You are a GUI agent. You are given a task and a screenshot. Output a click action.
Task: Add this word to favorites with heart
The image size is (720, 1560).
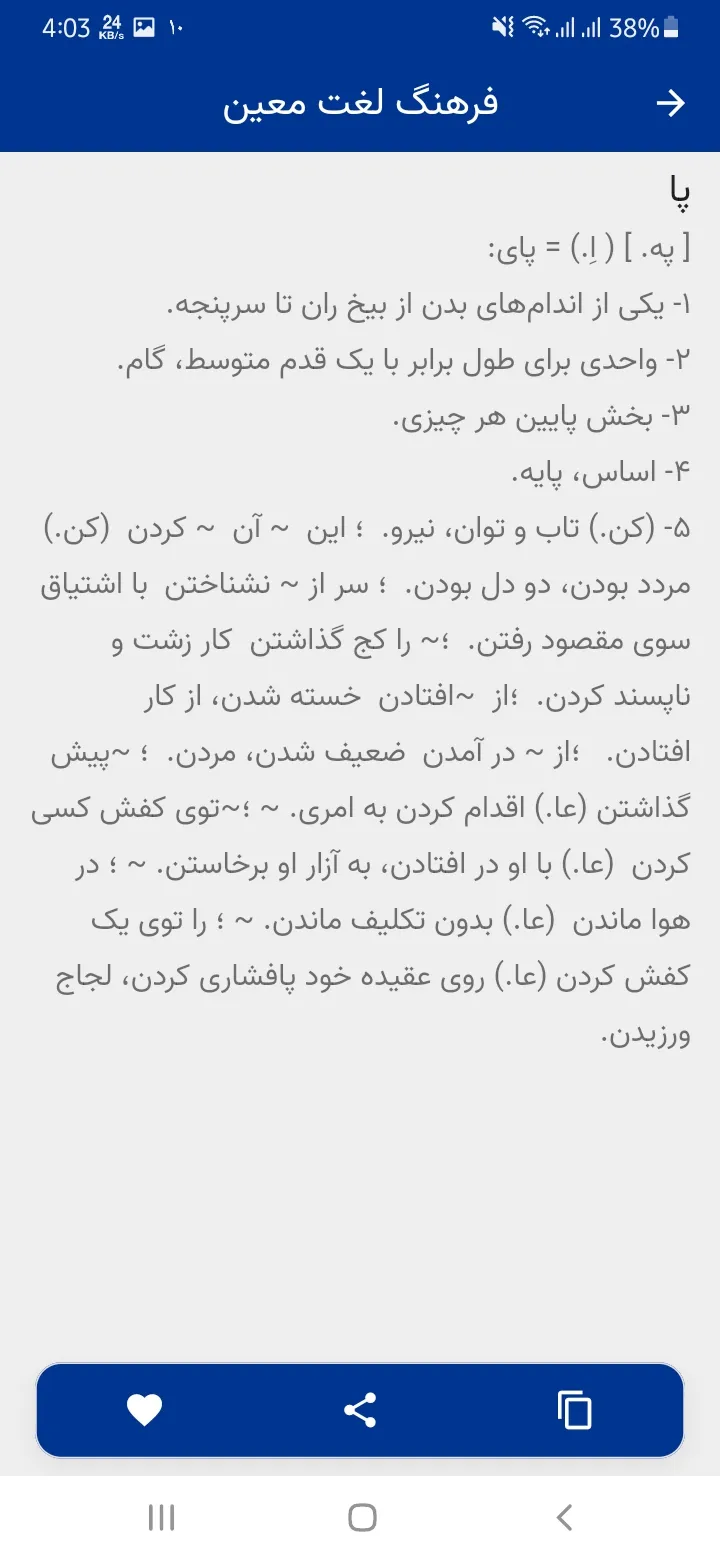pos(145,1410)
